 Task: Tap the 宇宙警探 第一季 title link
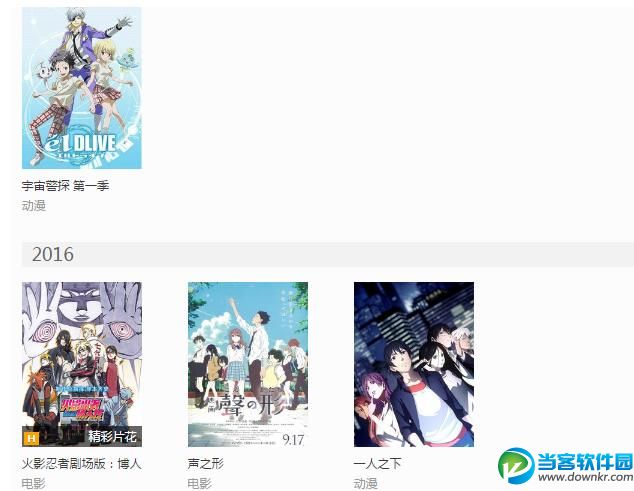[x=65, y=186]
